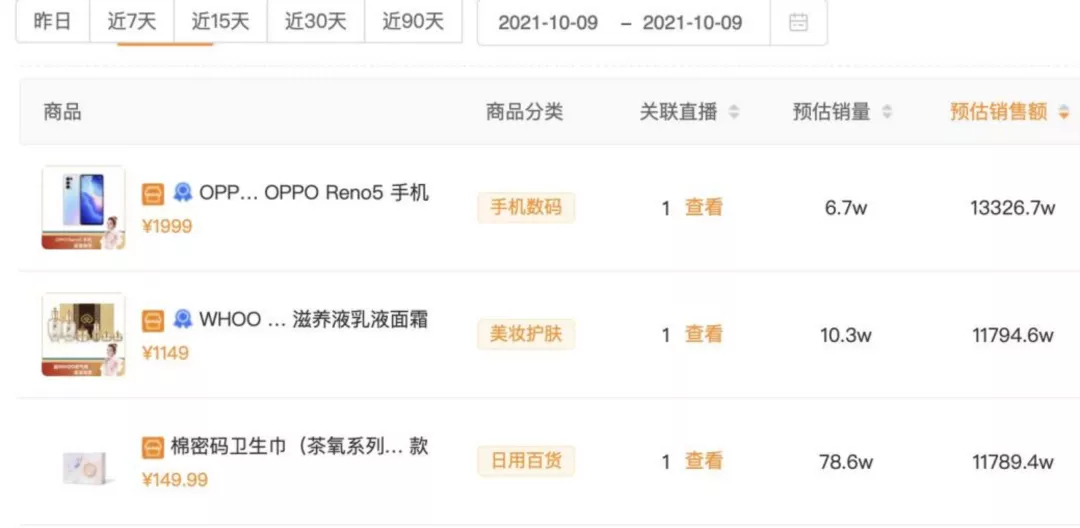Tap 查看 for the WHOO 滋养液乳液面霜 row
This screenshot has height=528, width=1080.
(x=703, y=335)
